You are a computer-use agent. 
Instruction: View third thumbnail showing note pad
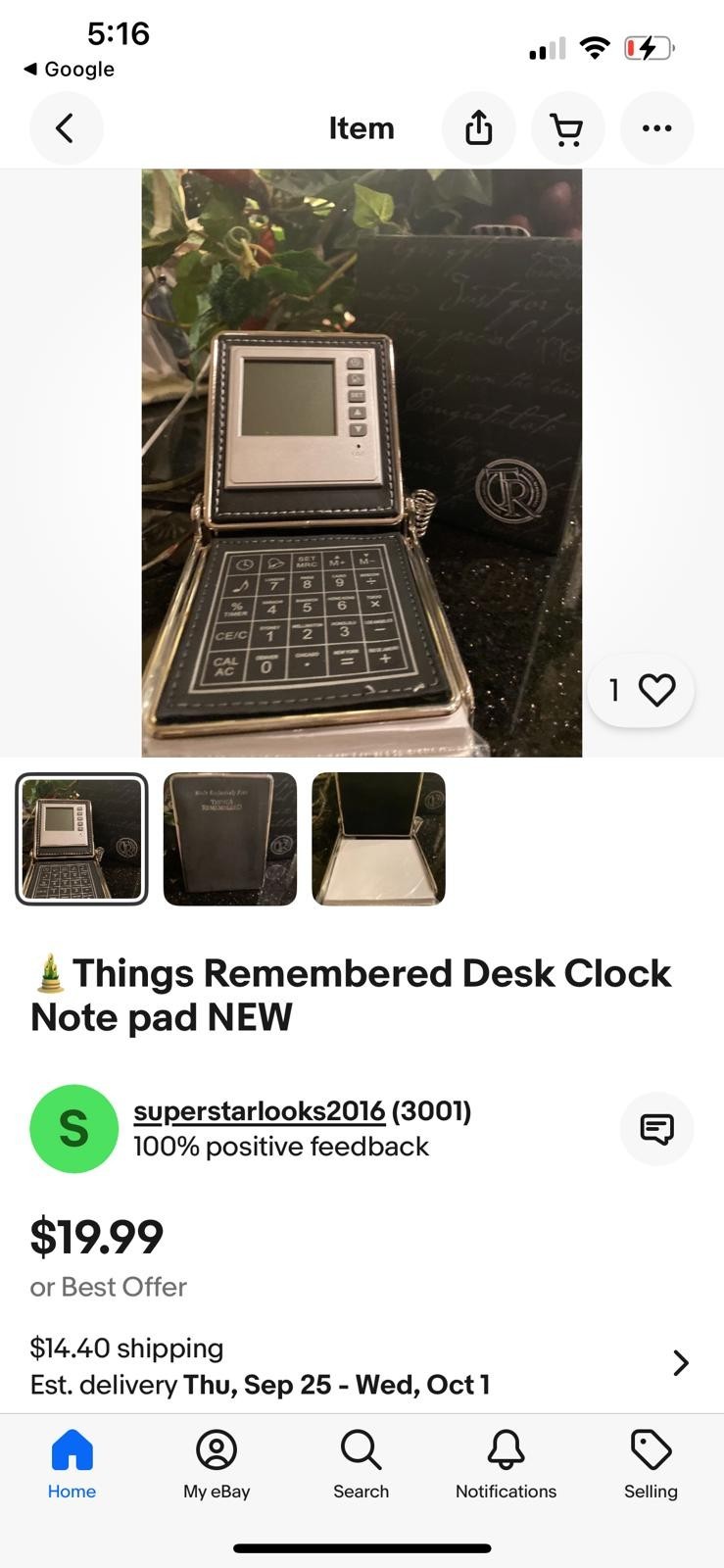378,839
